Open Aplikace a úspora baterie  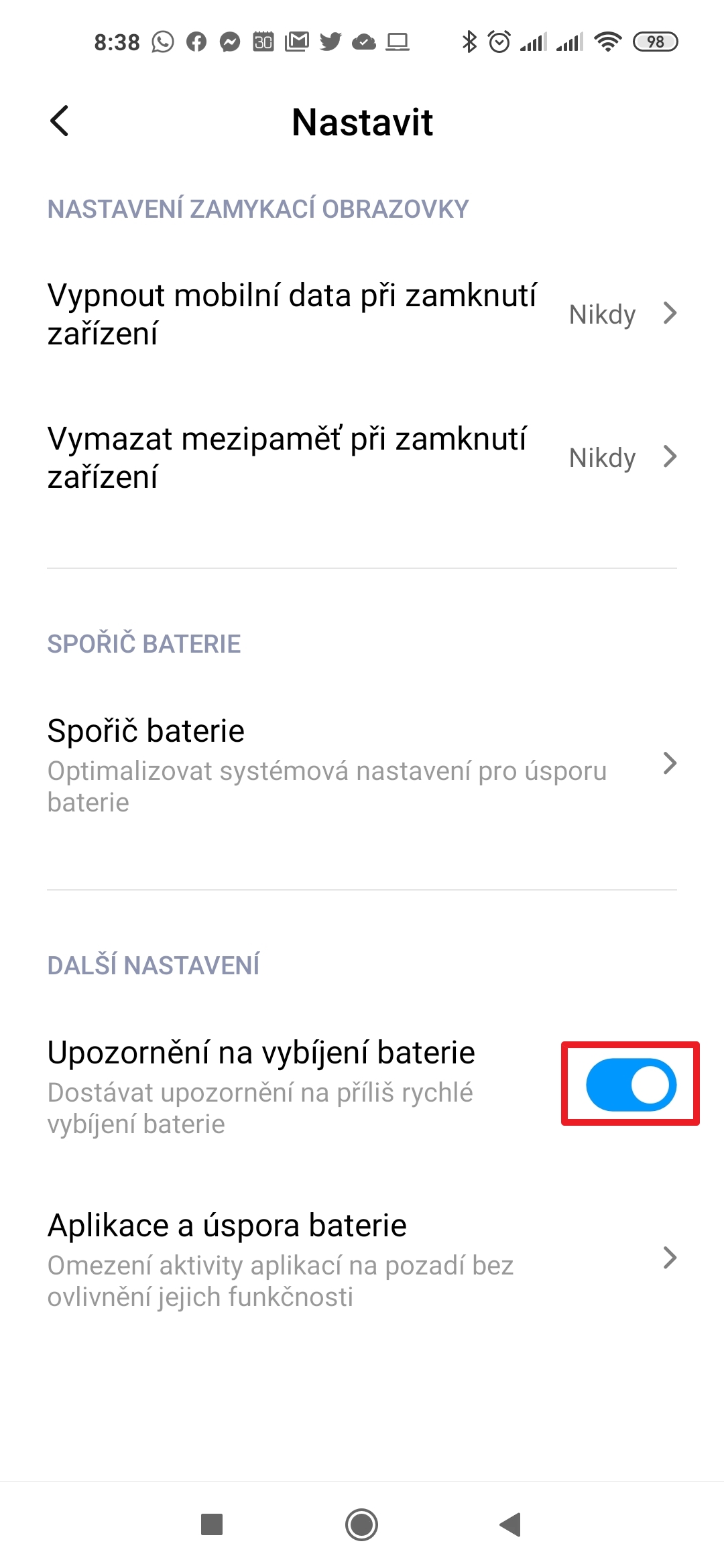point(362,1258)
